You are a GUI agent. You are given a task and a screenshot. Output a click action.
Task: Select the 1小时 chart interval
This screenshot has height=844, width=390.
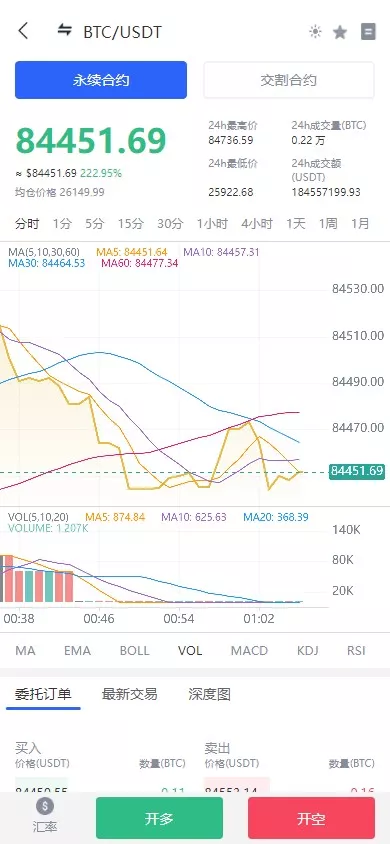click(212, 223)
